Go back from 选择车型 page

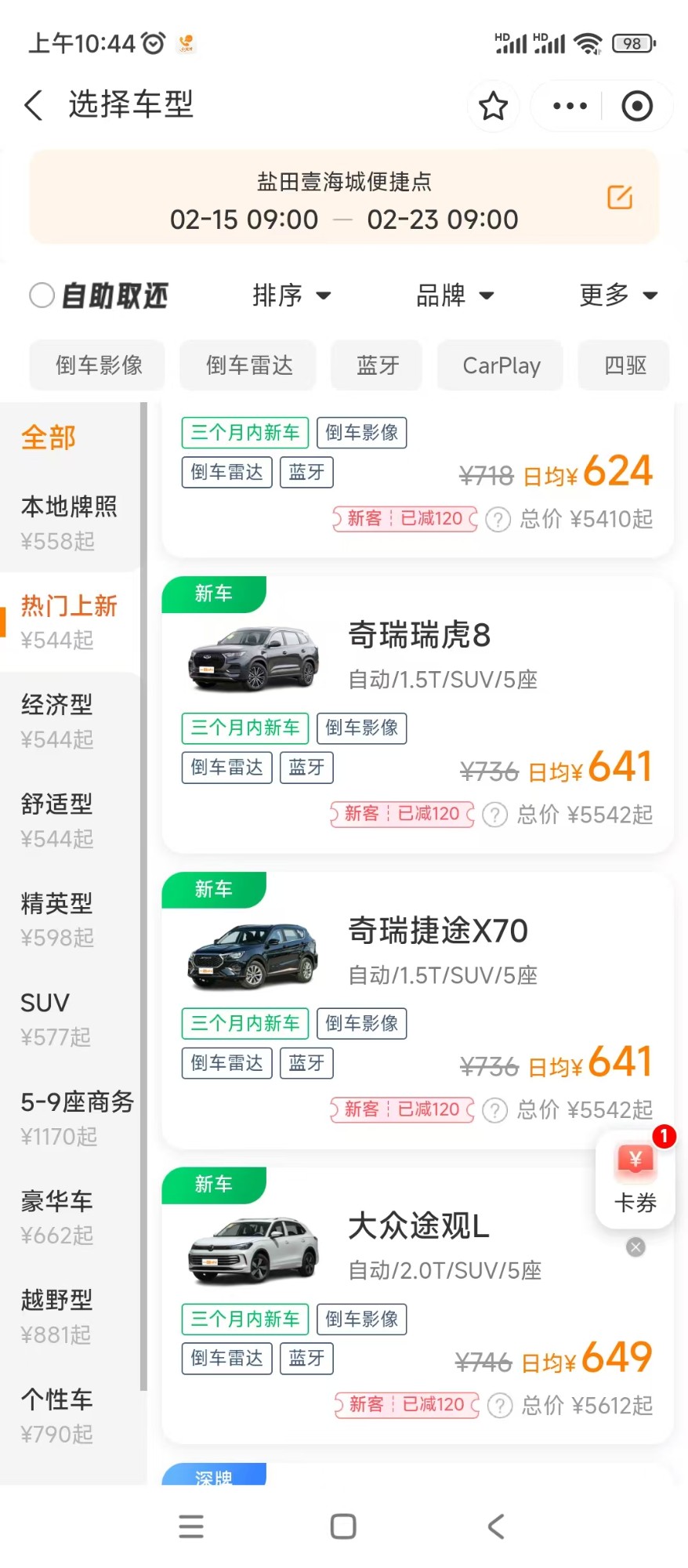click(34, 105)
